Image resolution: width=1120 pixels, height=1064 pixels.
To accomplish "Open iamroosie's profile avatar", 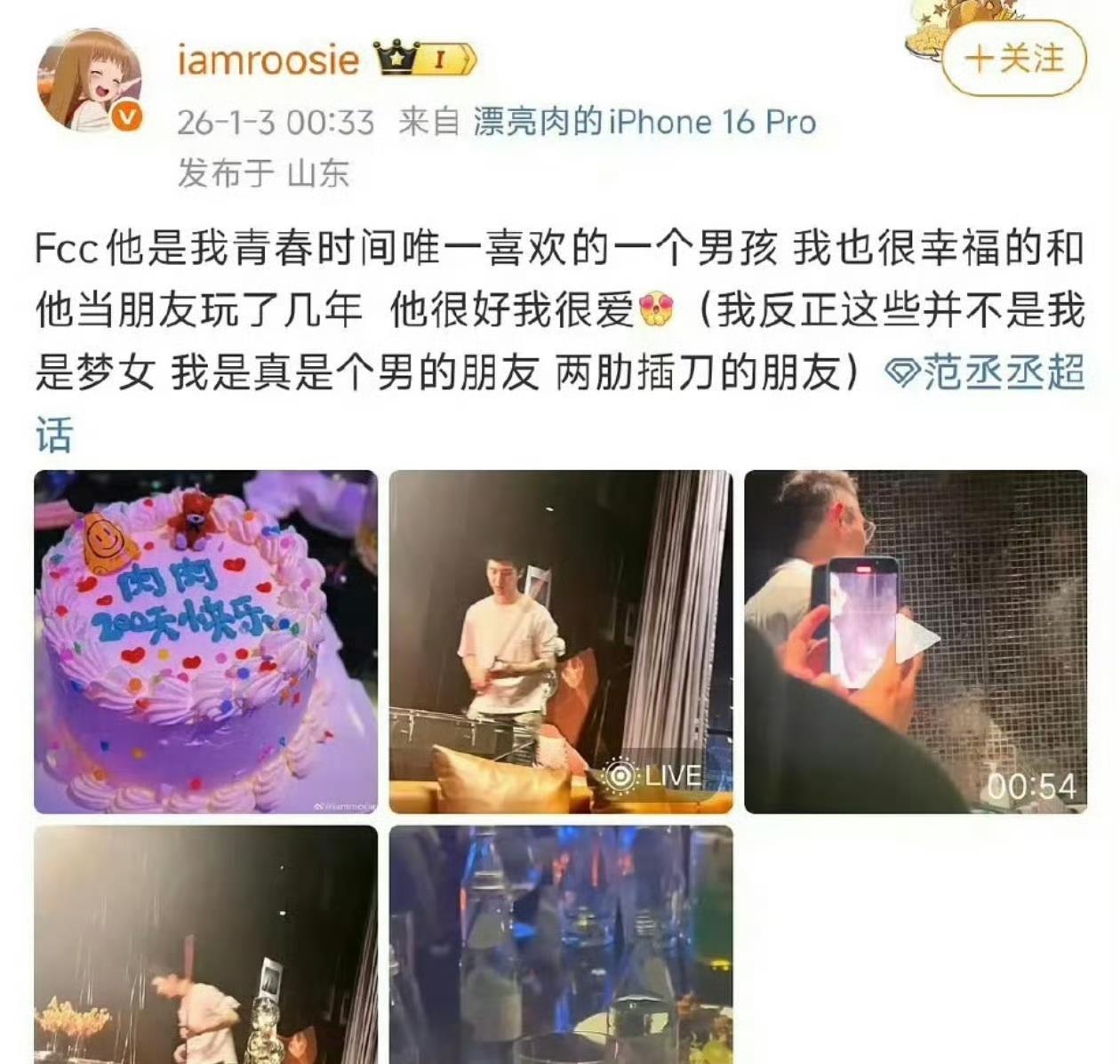I will (89, 80).
